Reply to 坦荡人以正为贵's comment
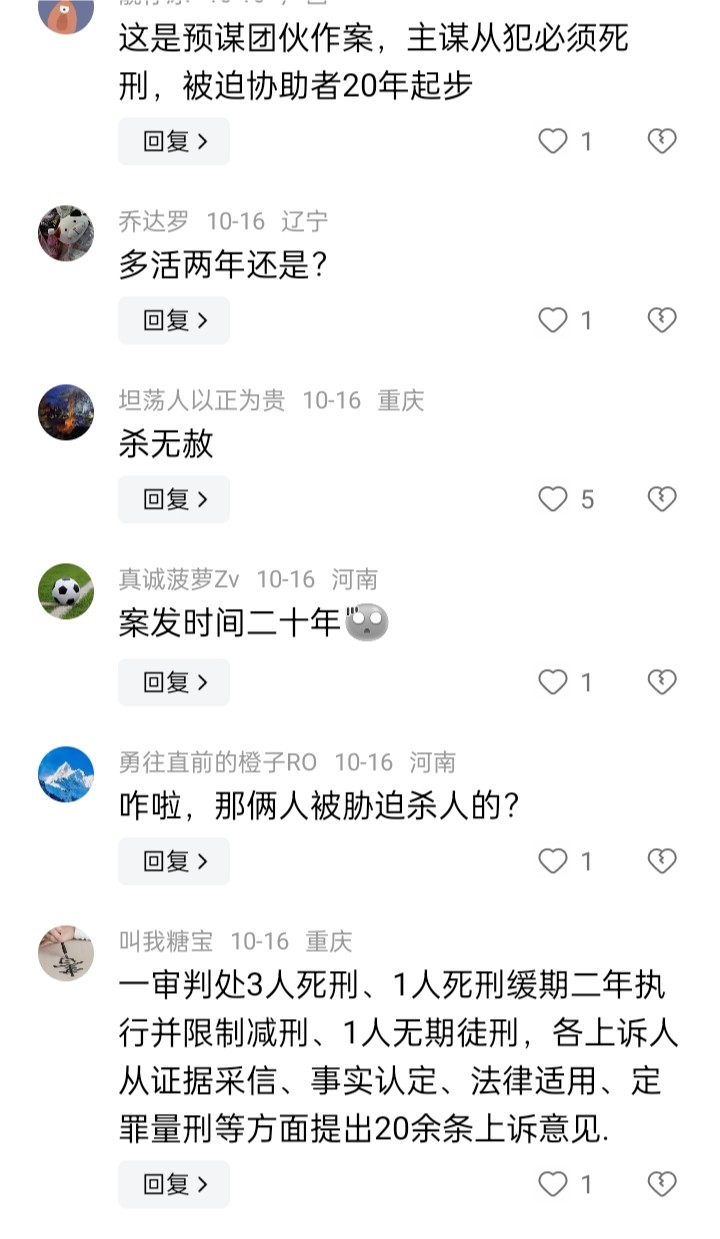 (174, 499)
